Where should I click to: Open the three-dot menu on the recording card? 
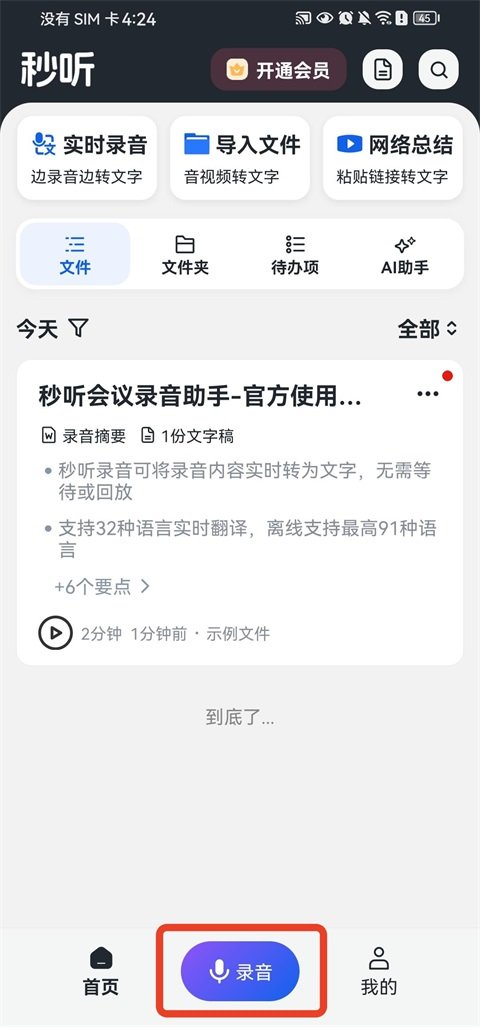[x=428, y=394]
